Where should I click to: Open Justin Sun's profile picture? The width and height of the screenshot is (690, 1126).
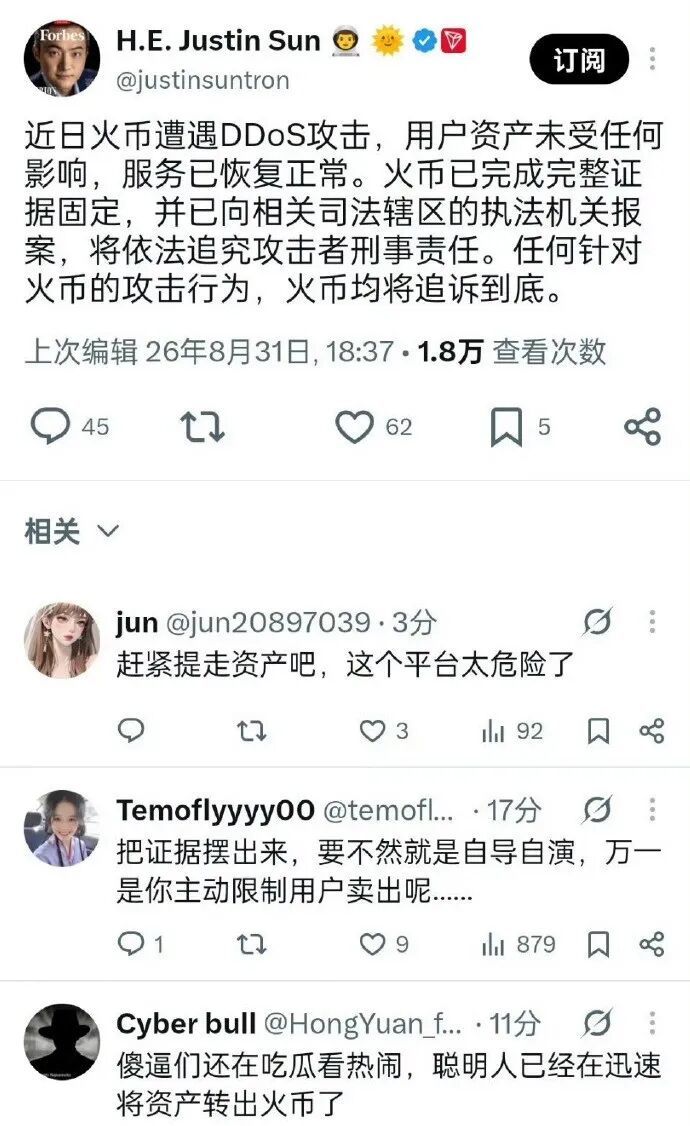[x=62, y=59]
